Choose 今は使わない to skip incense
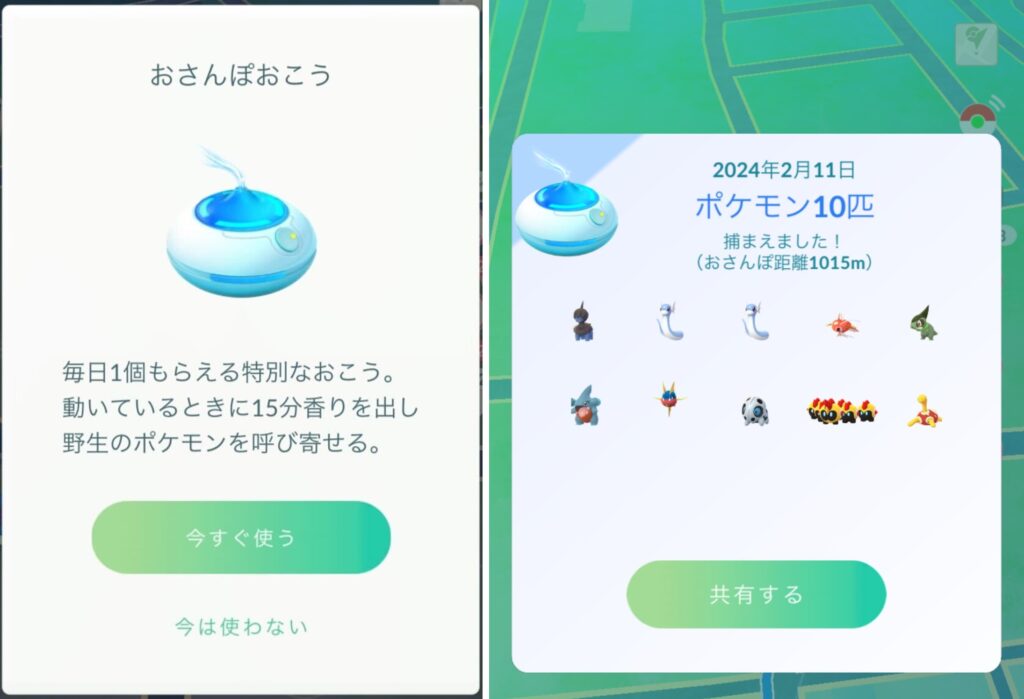 coord(241,627)
